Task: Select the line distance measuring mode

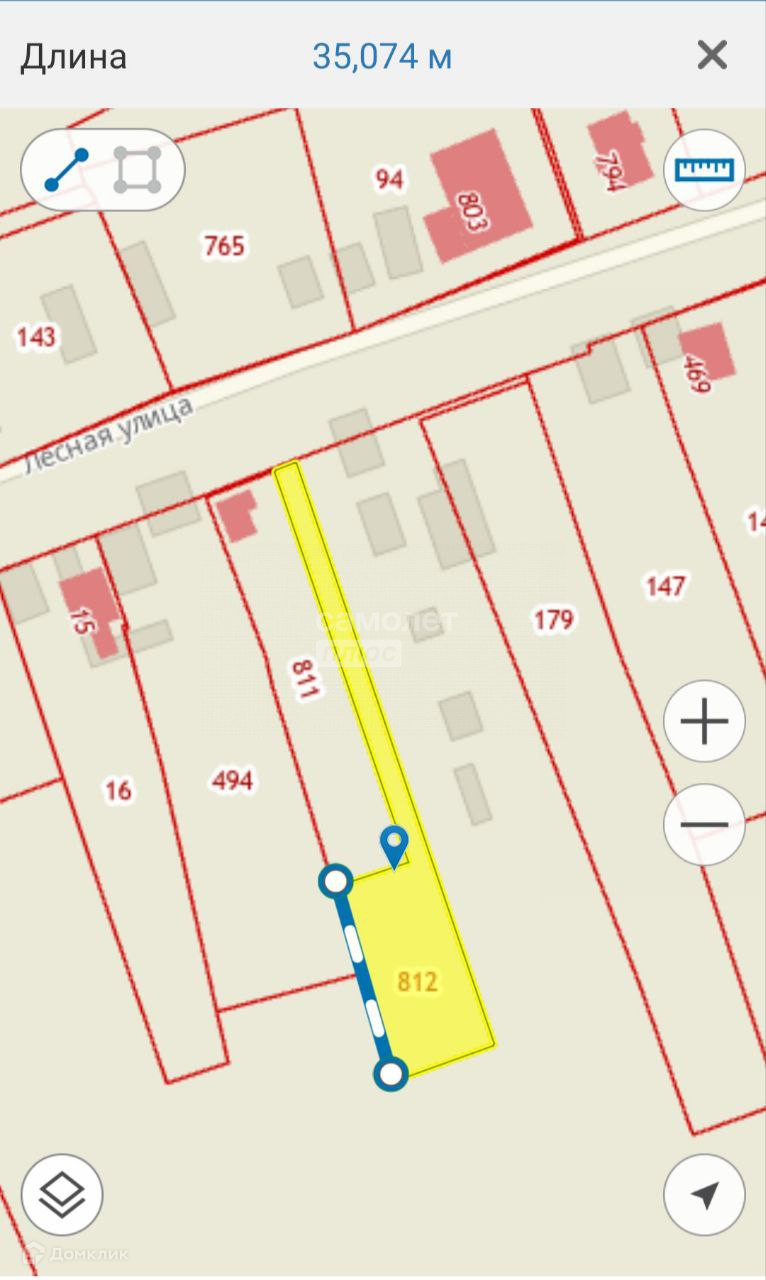Action: [x=67, y=170]
